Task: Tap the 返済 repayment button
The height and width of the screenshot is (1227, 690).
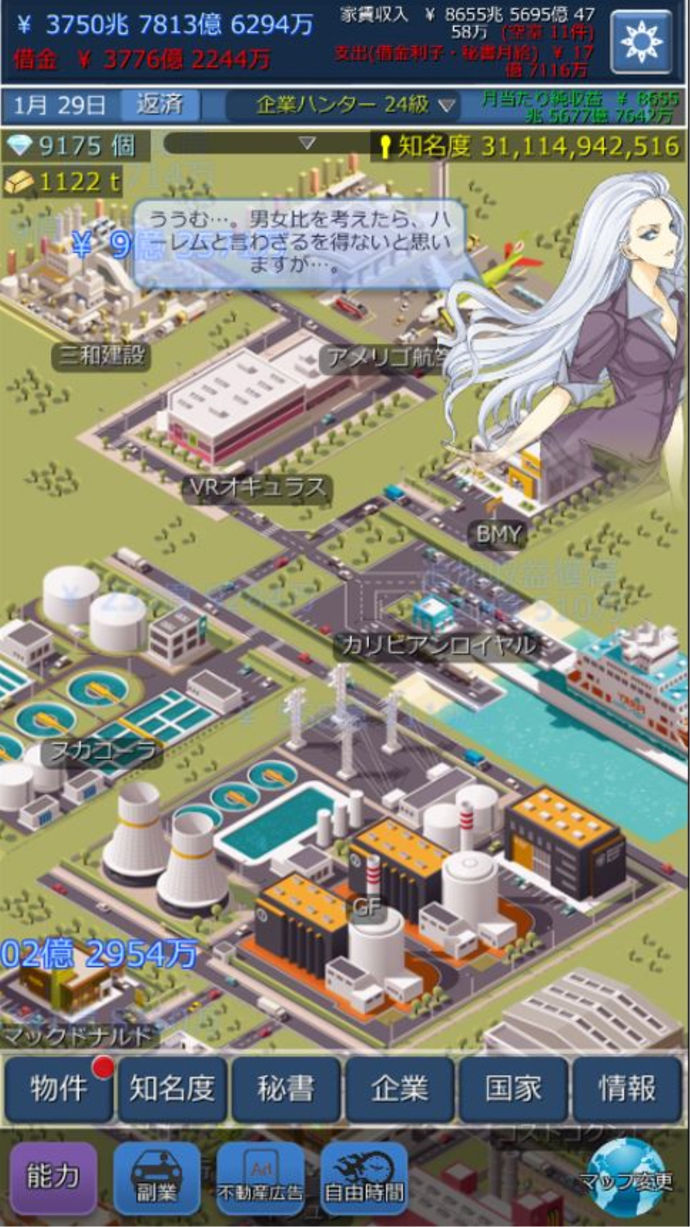Action: pyautogui.click(x=159, y=105)
